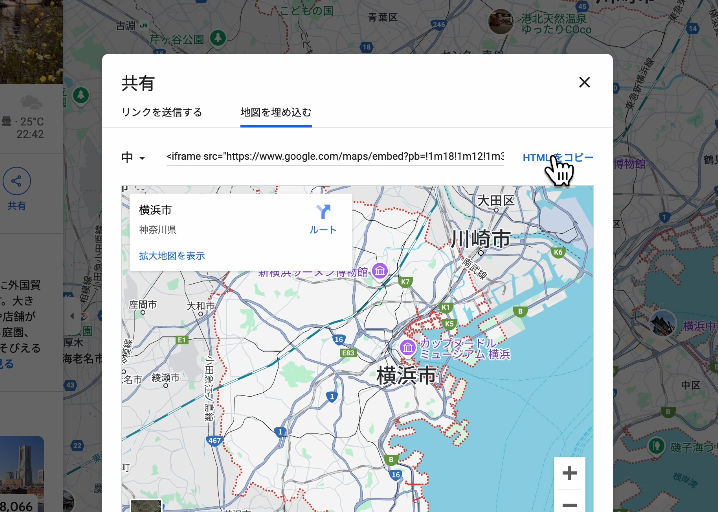Close the 共有 share dialog
The height and width of the screenshot is (512, 718).
tap(584, 83)
